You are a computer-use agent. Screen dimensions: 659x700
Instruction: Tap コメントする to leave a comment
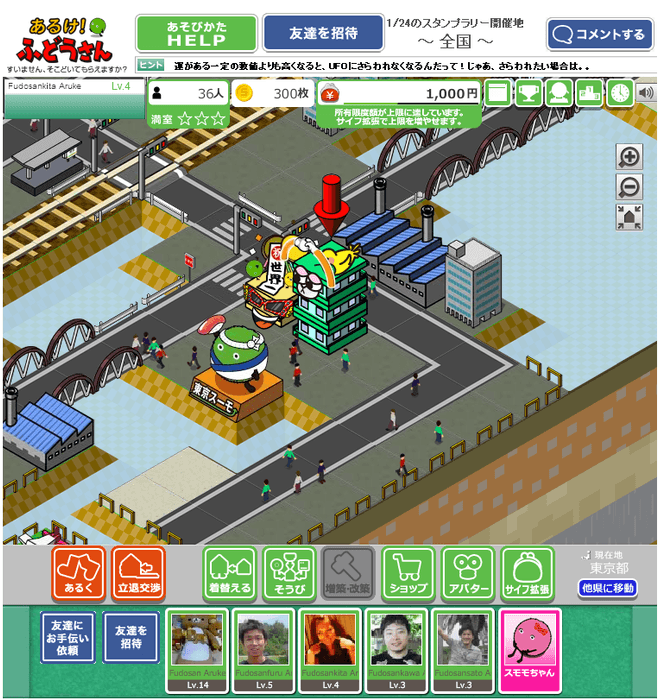(x=599, y=35)
